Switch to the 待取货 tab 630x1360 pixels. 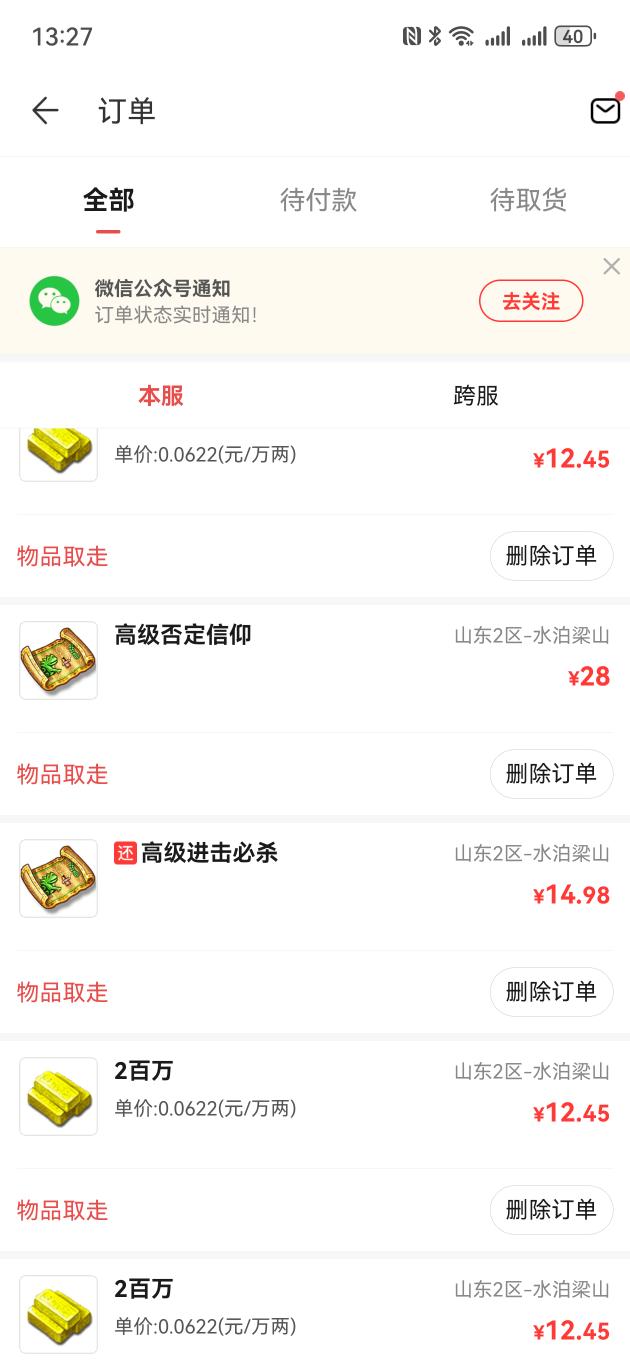[528, 200]
